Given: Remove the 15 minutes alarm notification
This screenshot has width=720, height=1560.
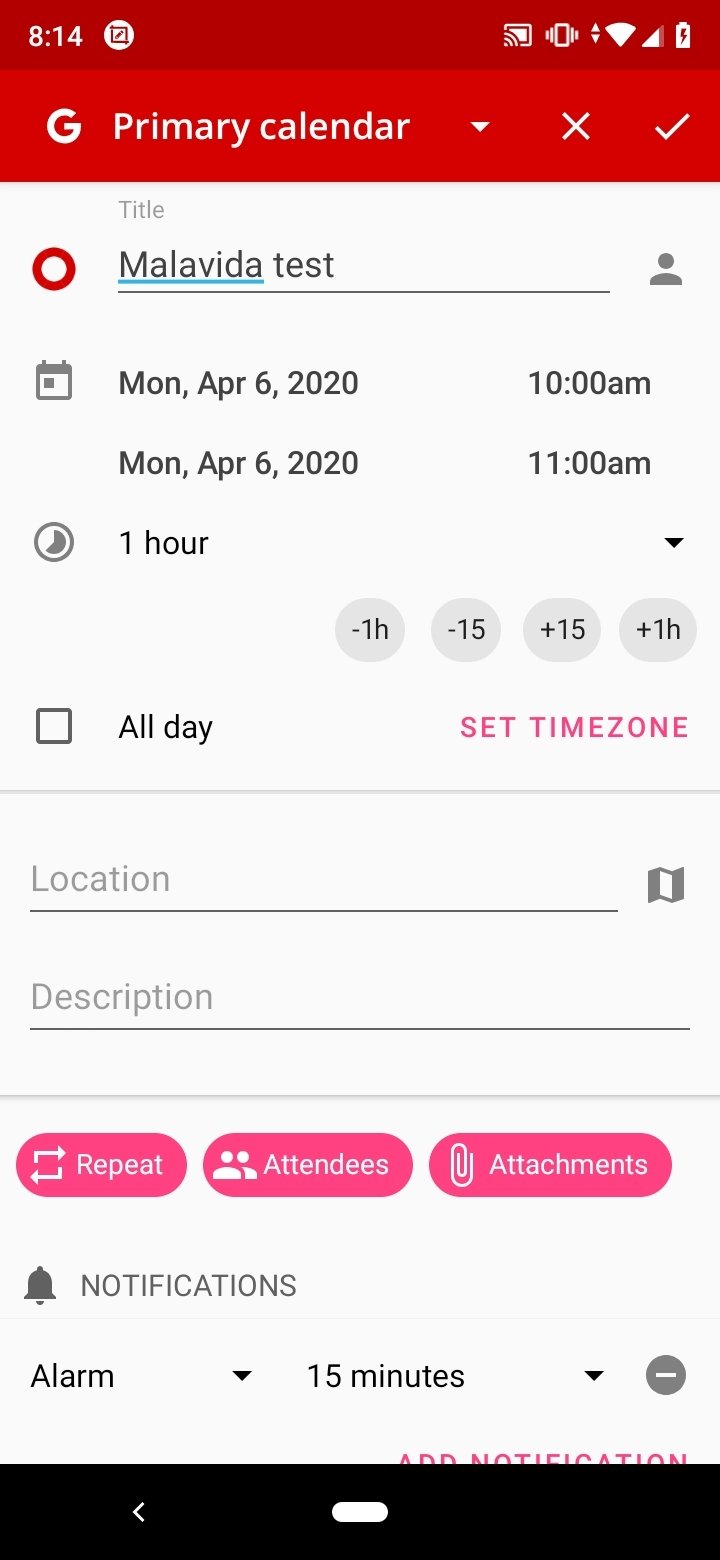Looking at the screenshot, I should pyautogui.click(x=666, y=1376).
